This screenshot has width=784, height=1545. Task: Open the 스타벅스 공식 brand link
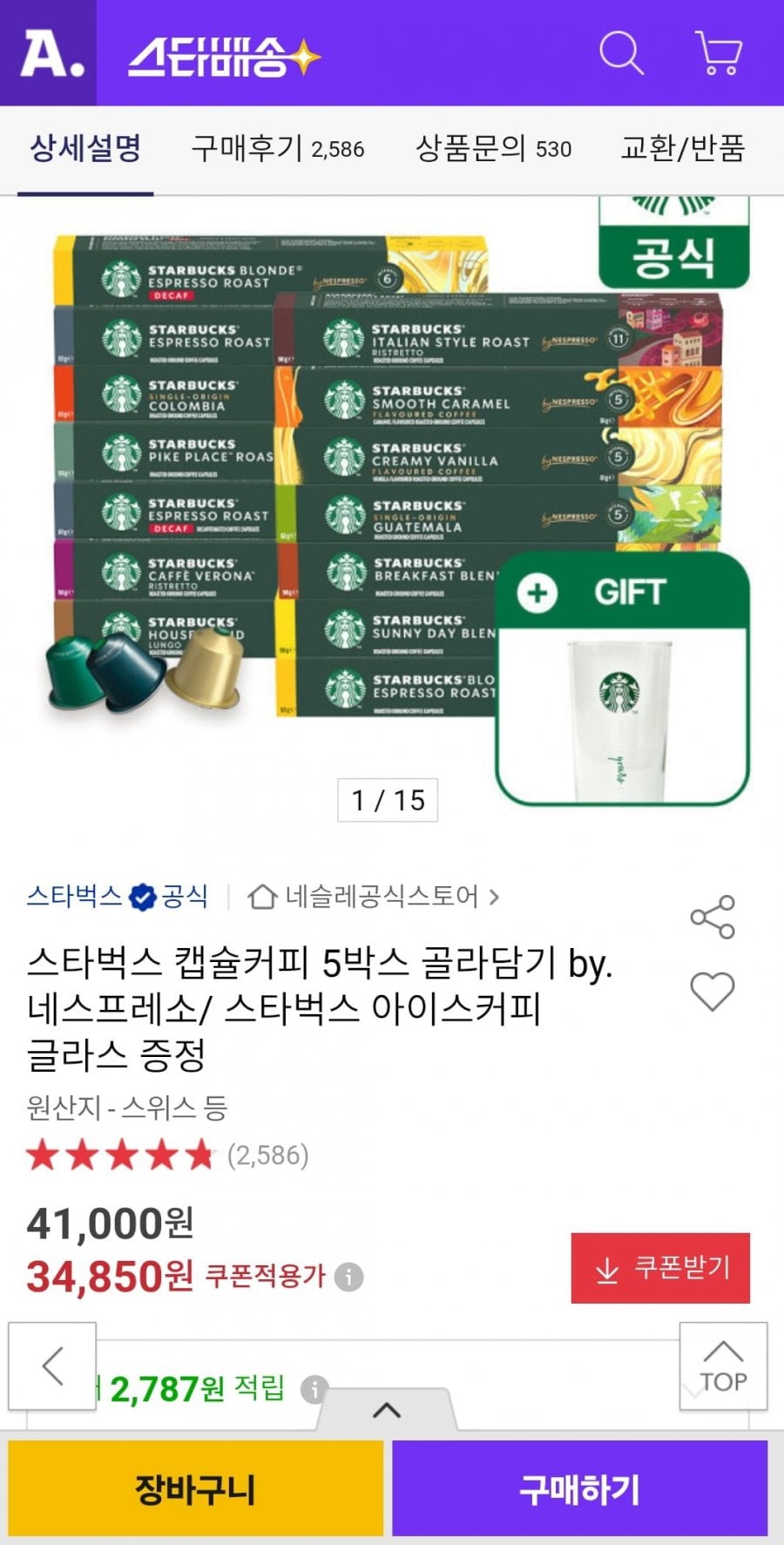[x=117, y=896]
